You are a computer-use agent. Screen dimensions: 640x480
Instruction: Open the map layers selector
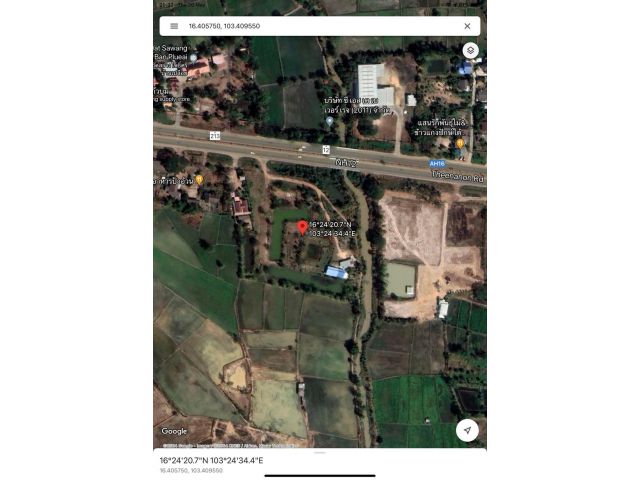[x=470, y=50]
